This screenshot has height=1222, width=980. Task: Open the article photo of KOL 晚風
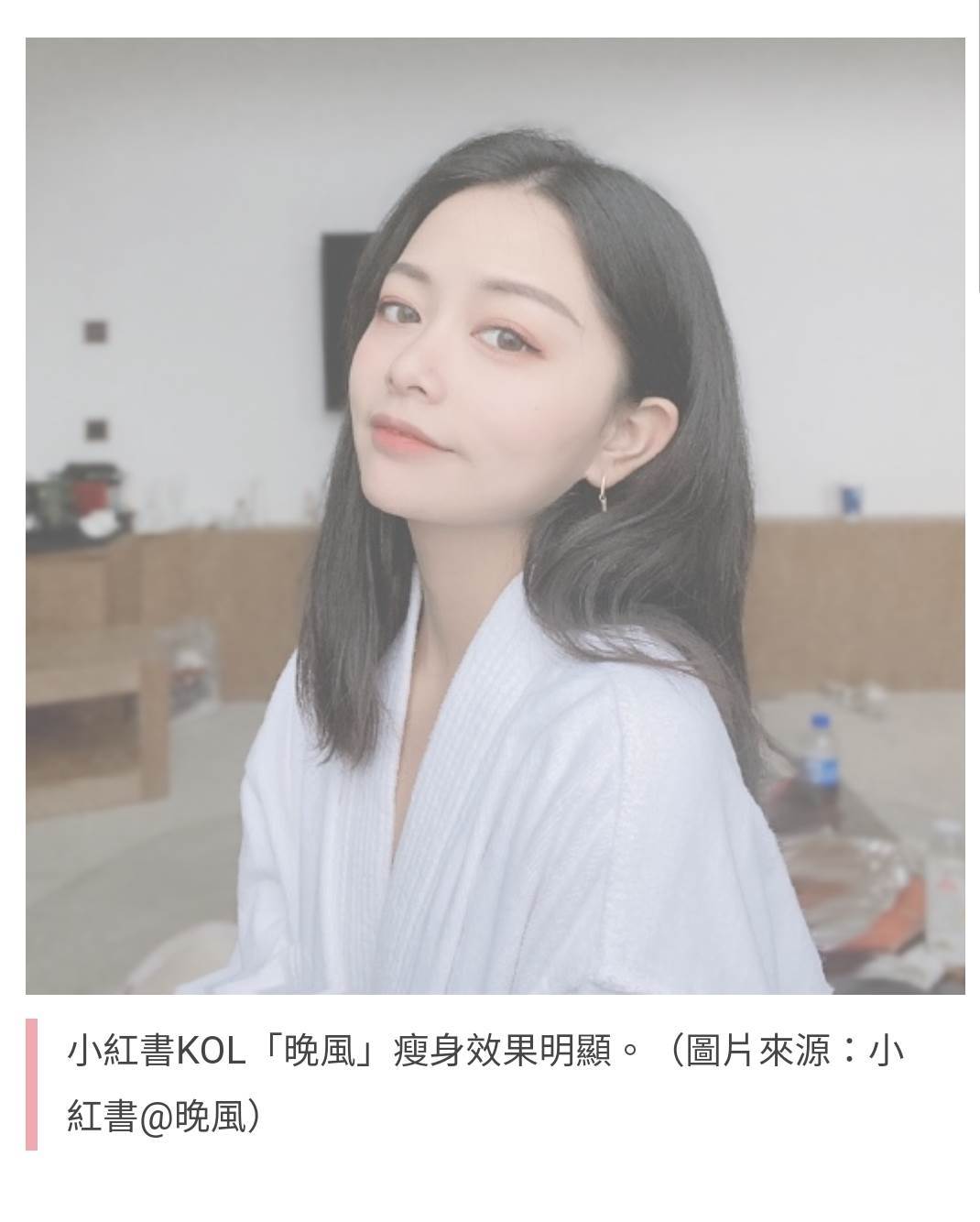495,516
